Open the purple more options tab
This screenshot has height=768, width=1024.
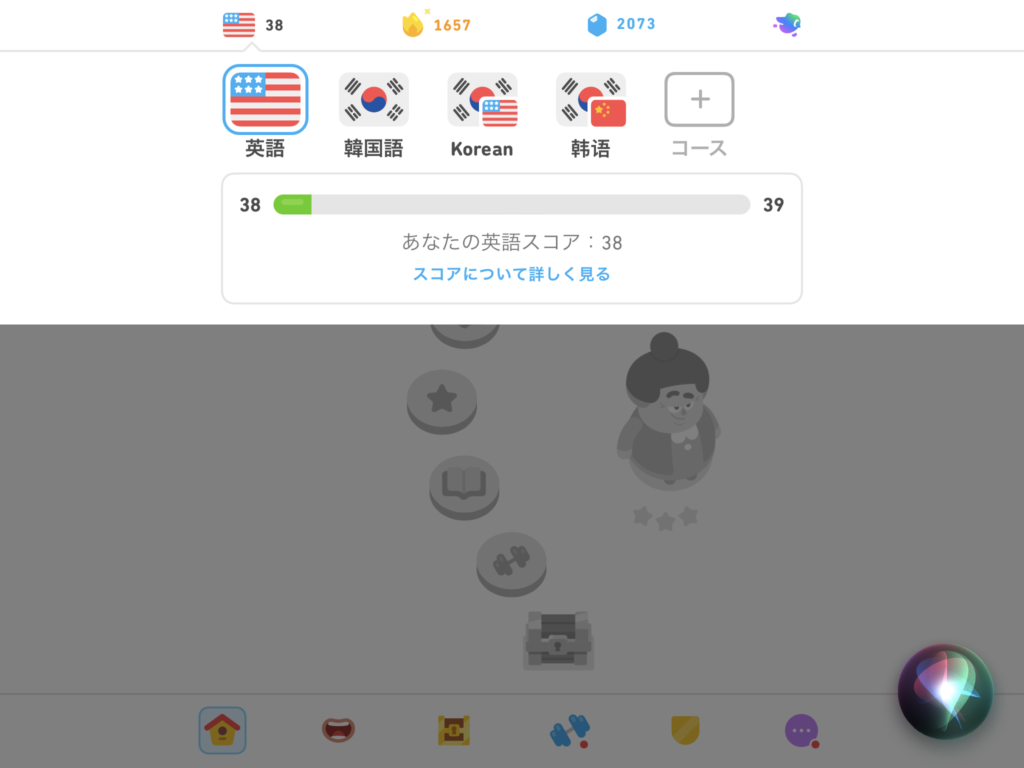801,731
